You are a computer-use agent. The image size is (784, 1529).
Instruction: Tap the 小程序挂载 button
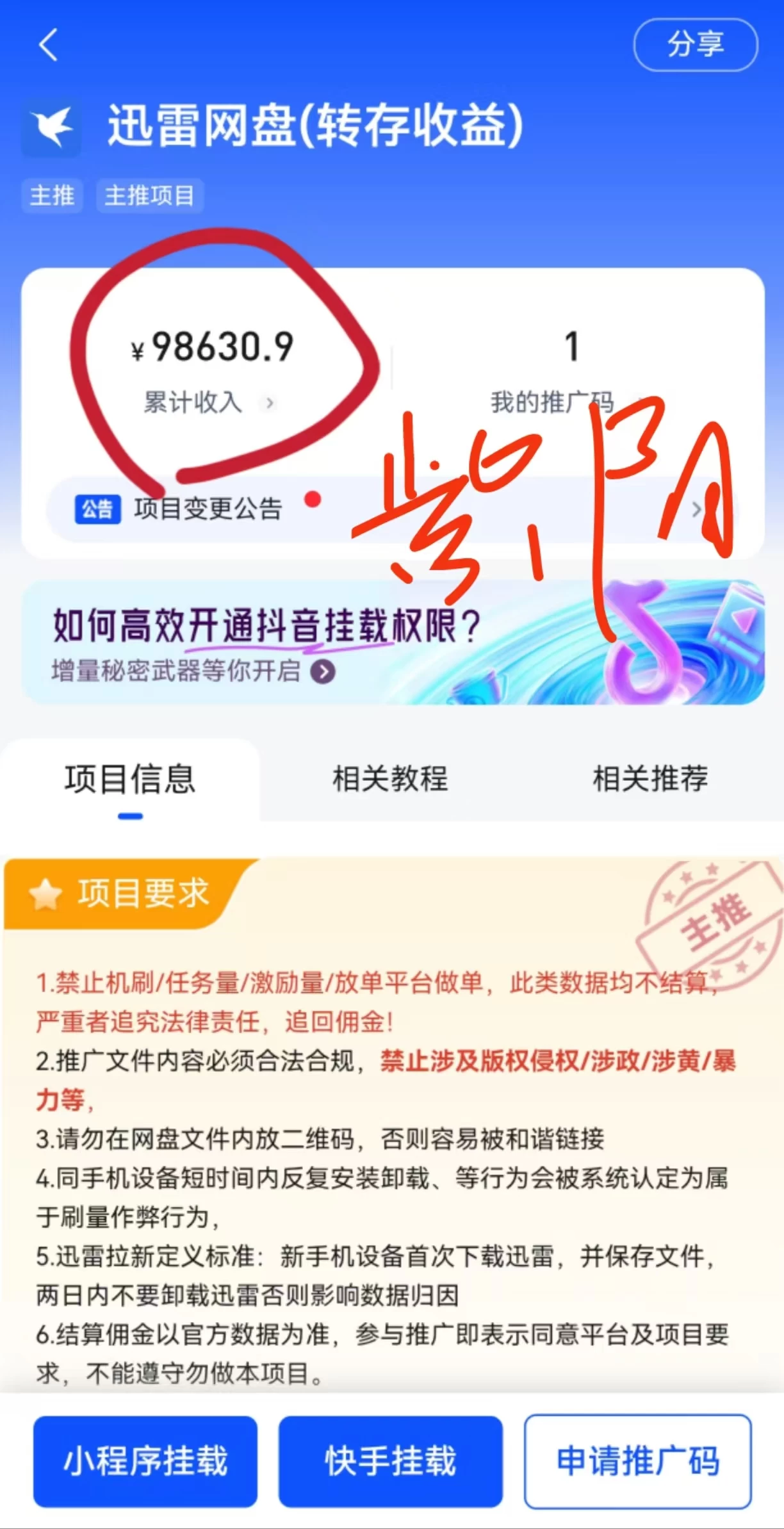[145, 1461]
